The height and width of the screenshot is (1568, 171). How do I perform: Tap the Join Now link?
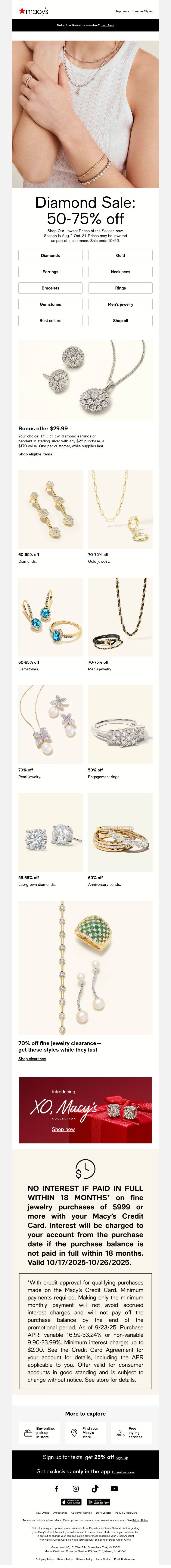point(108,25)
